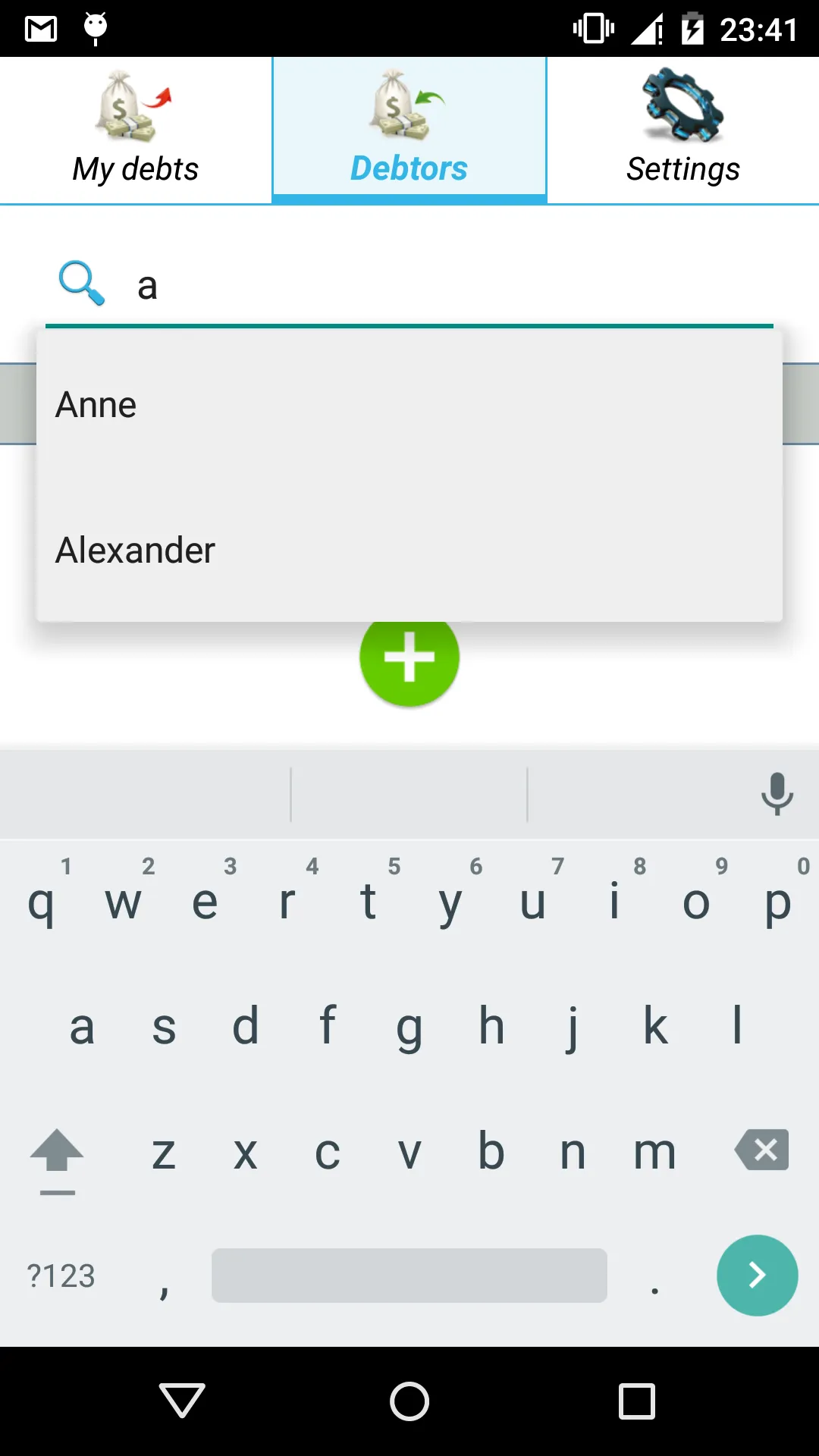Switch keyboard to ?123 symbols
The width and height of the screenshot is (819, 1456).
(x=61, y=1276)
